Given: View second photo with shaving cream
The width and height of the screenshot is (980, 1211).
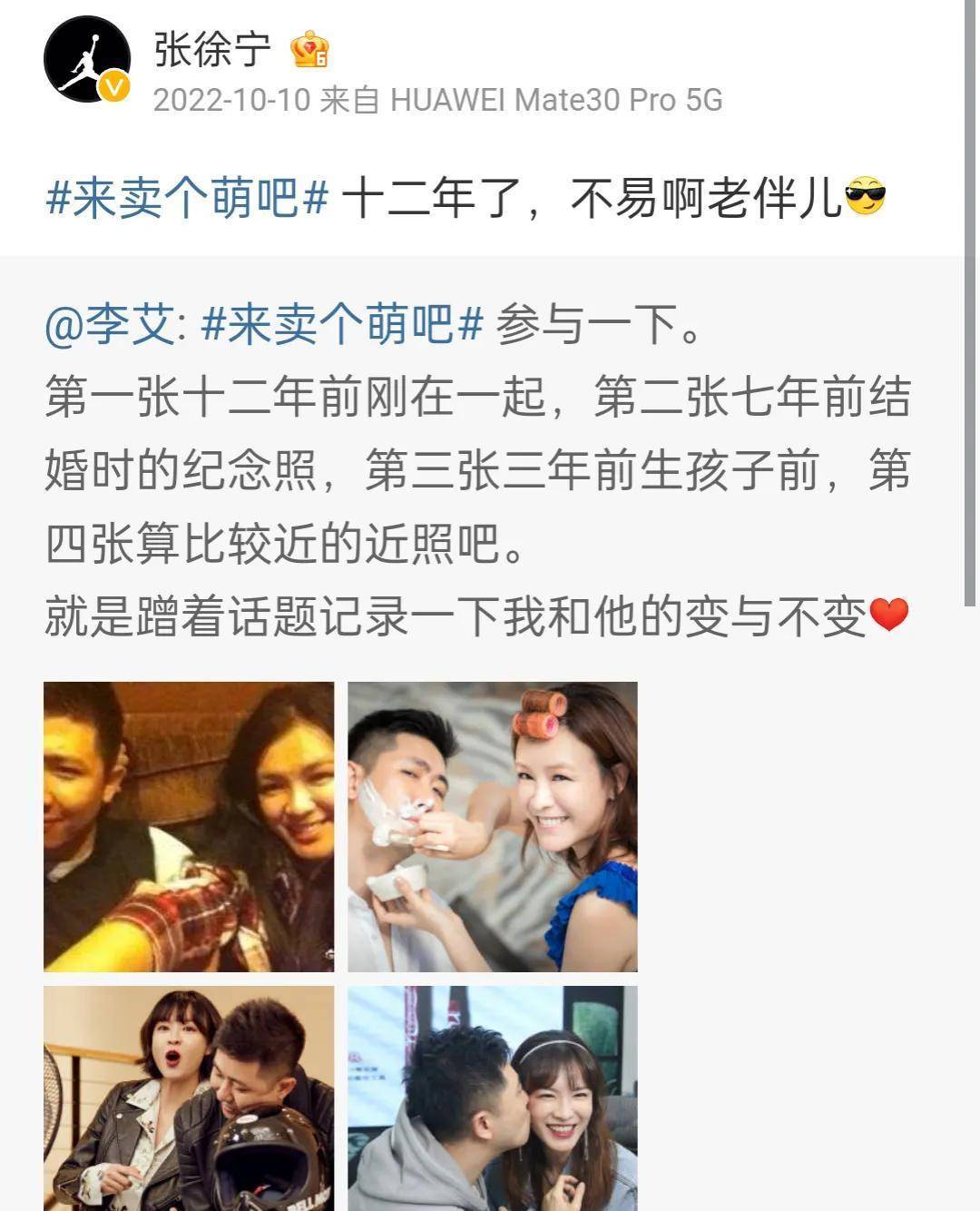Looking at the screenshot, I should [493, 826].
